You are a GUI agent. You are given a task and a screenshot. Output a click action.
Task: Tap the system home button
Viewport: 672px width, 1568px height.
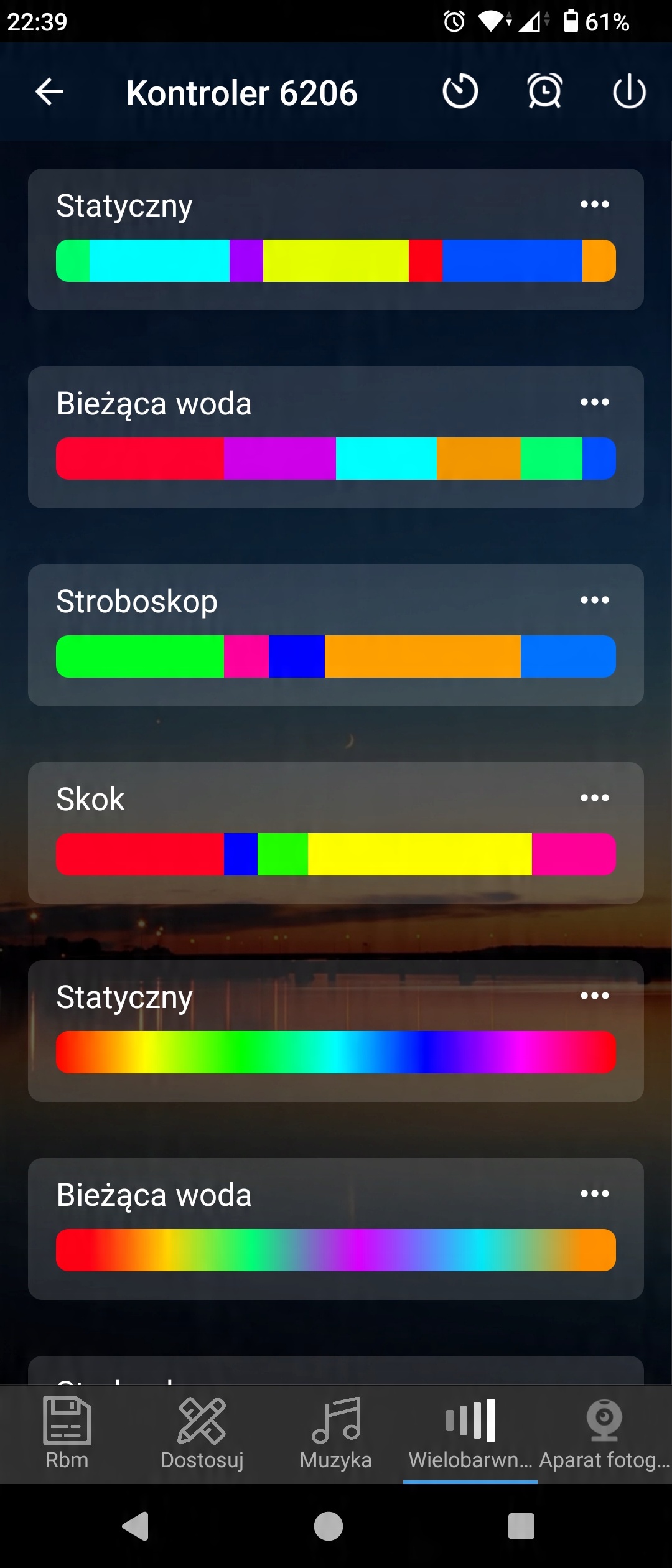tap(329, 1526)
